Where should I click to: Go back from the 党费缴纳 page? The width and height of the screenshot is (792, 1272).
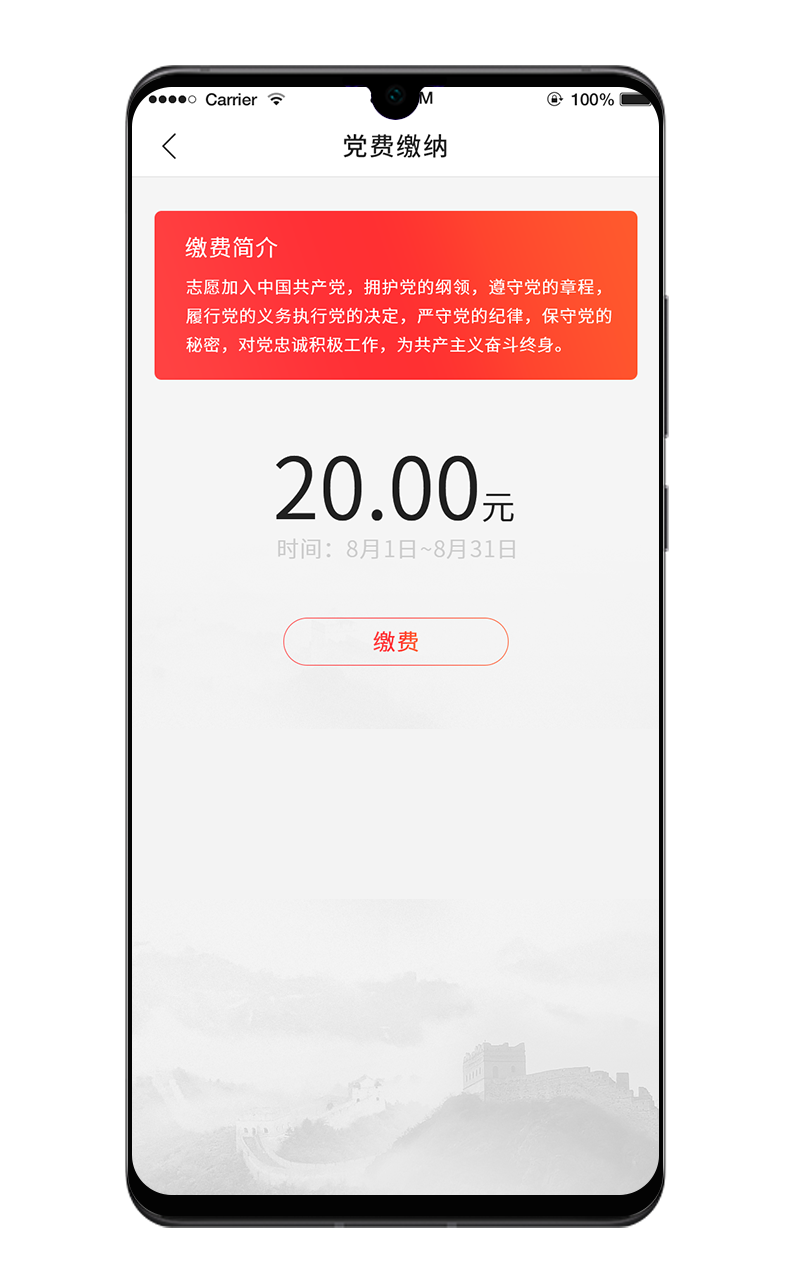169,146
